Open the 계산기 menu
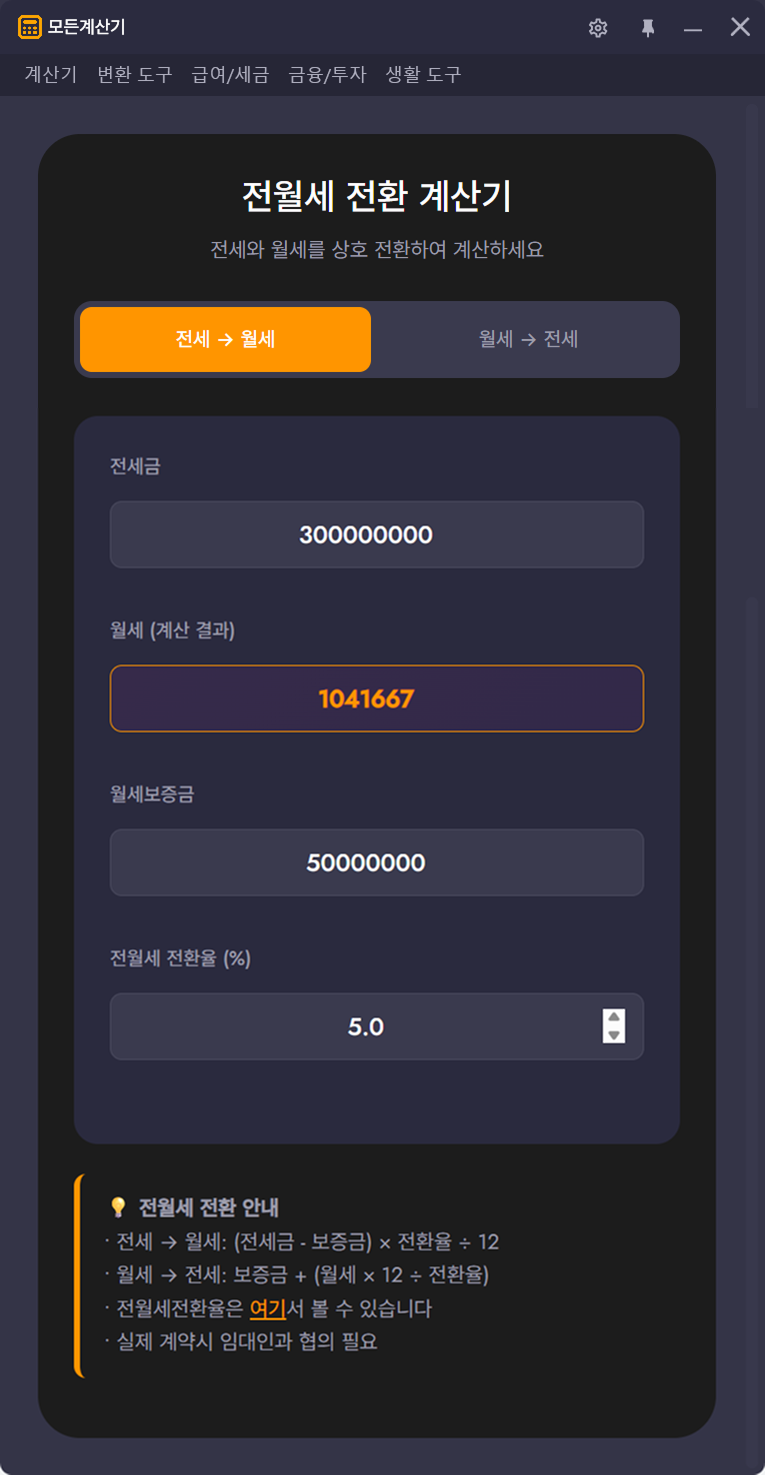The image size is (765, 1475). pos(51,75)
